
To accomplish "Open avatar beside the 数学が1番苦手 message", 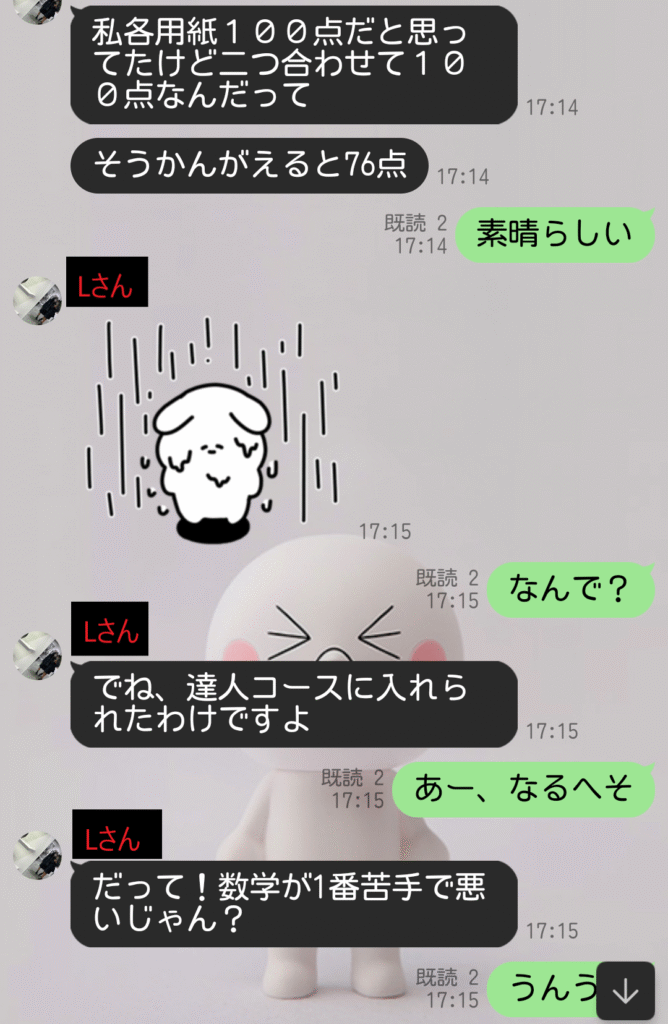I will tap(37, 855).
